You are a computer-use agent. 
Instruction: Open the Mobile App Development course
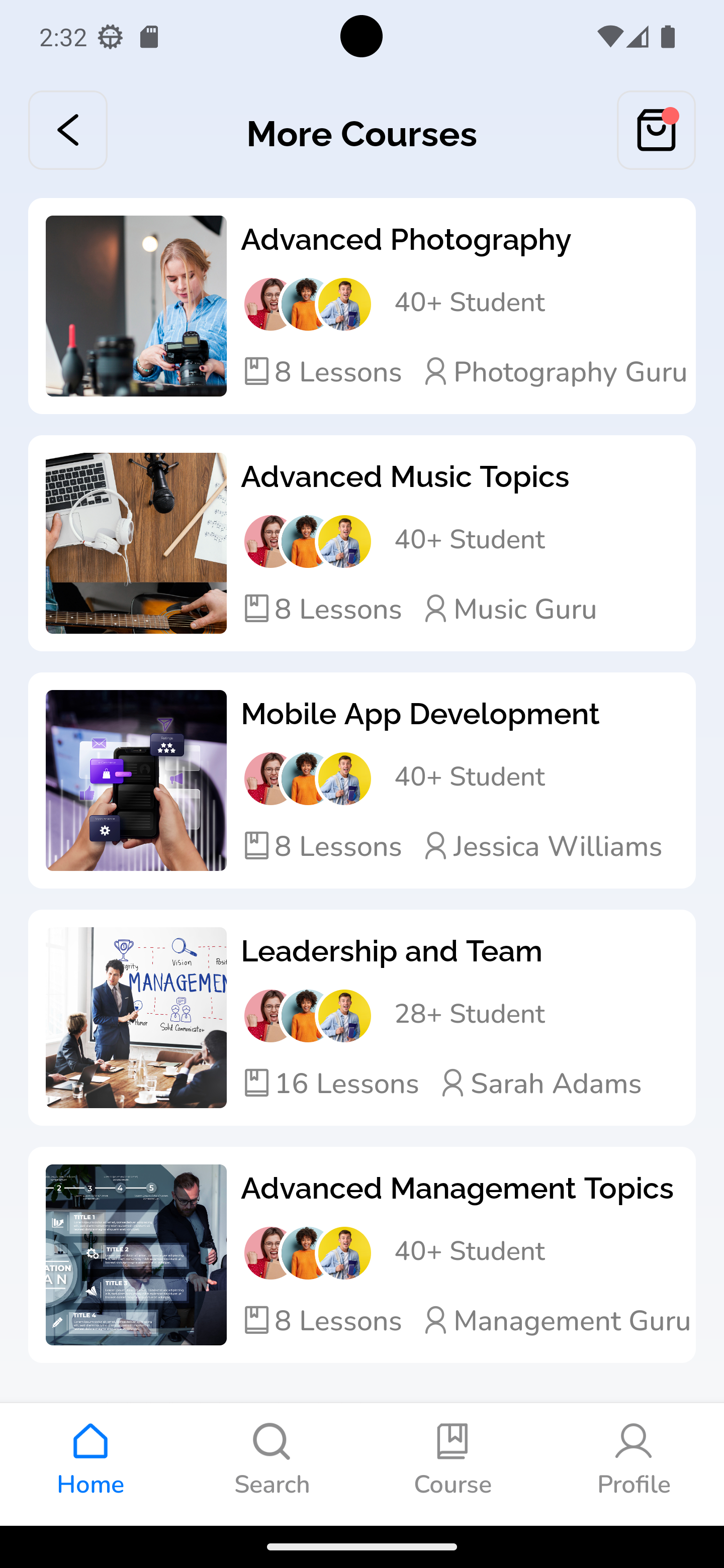[x=361, y=780]
